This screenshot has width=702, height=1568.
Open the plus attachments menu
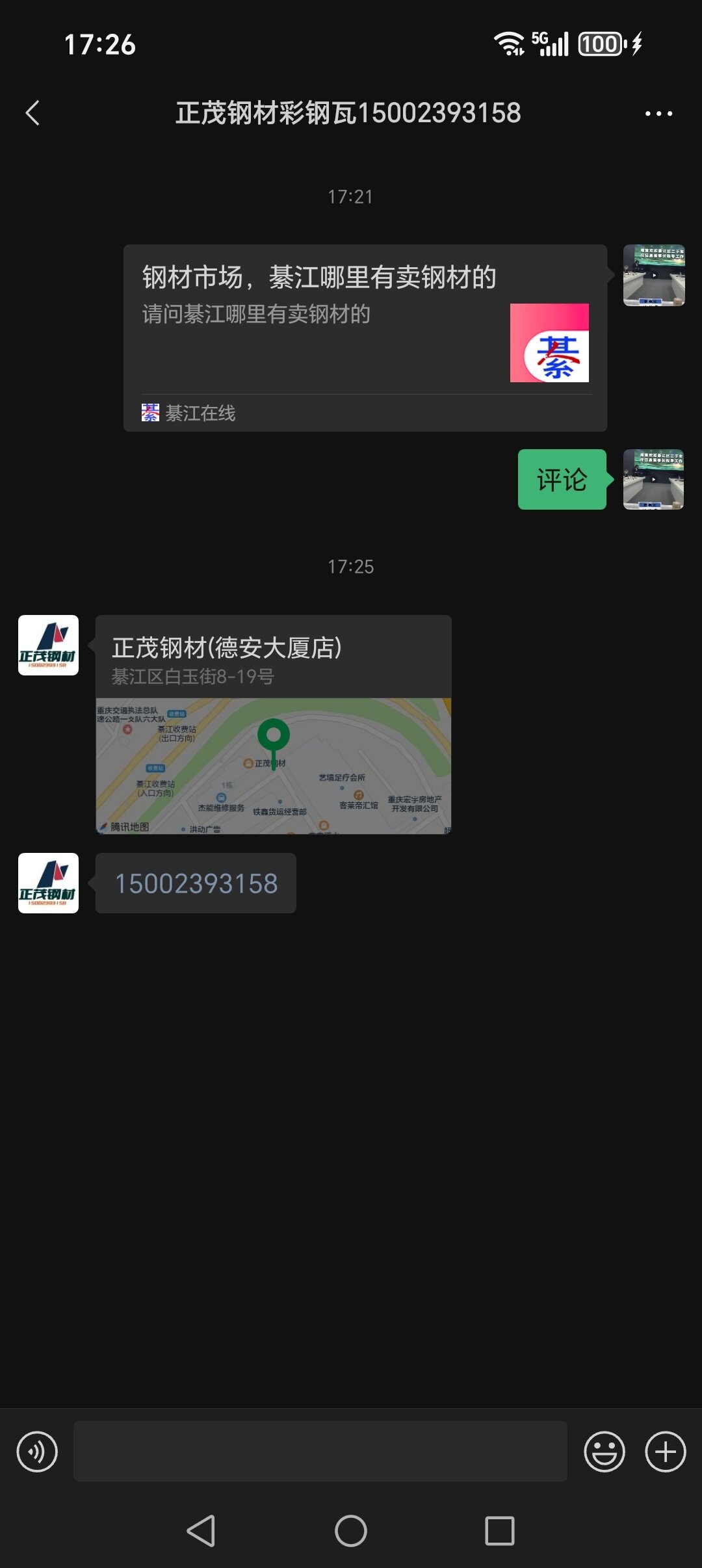point(665,1452)
